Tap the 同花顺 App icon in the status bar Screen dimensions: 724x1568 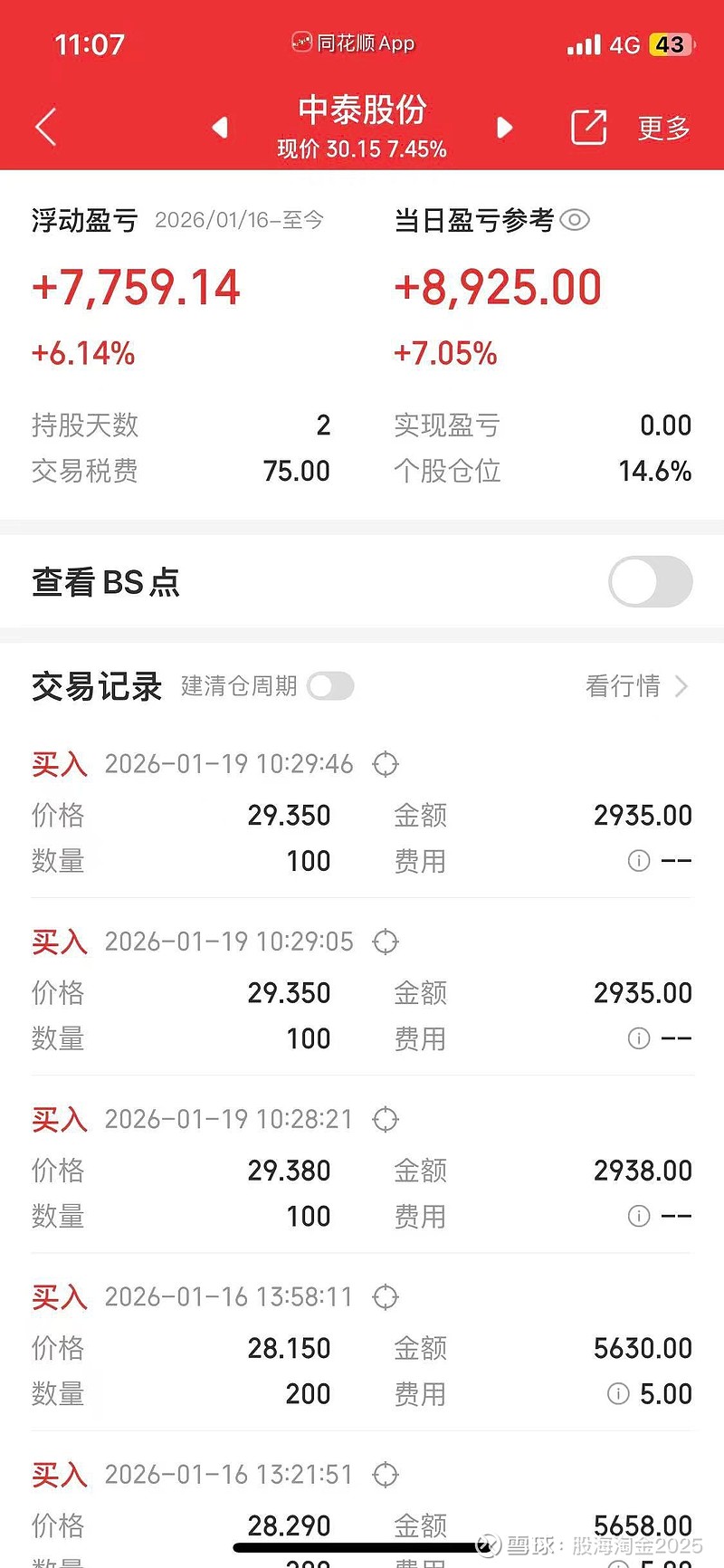[x=300, y=43]
